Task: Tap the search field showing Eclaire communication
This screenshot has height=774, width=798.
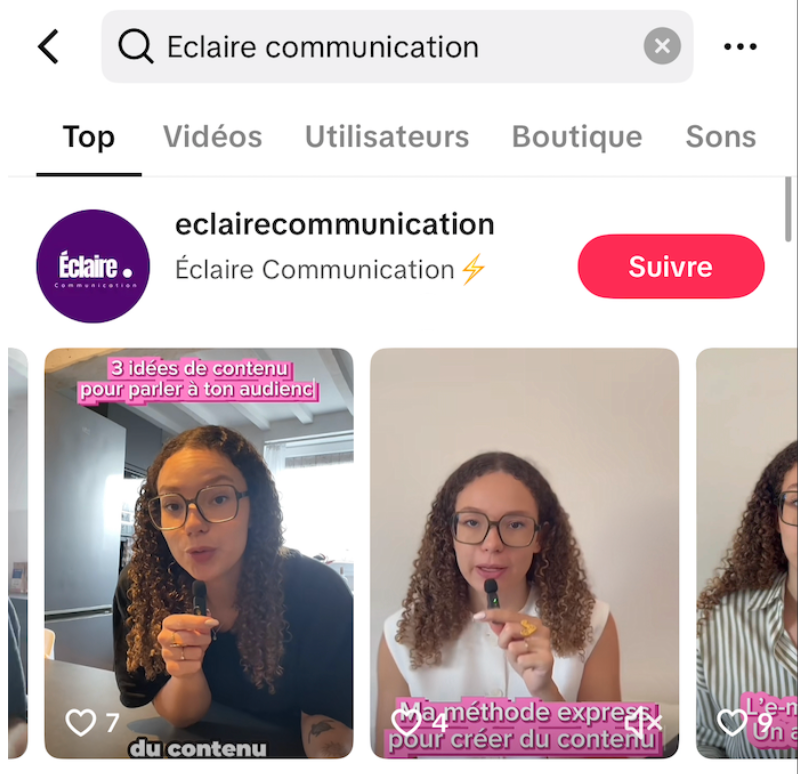Action: [380, 47]
